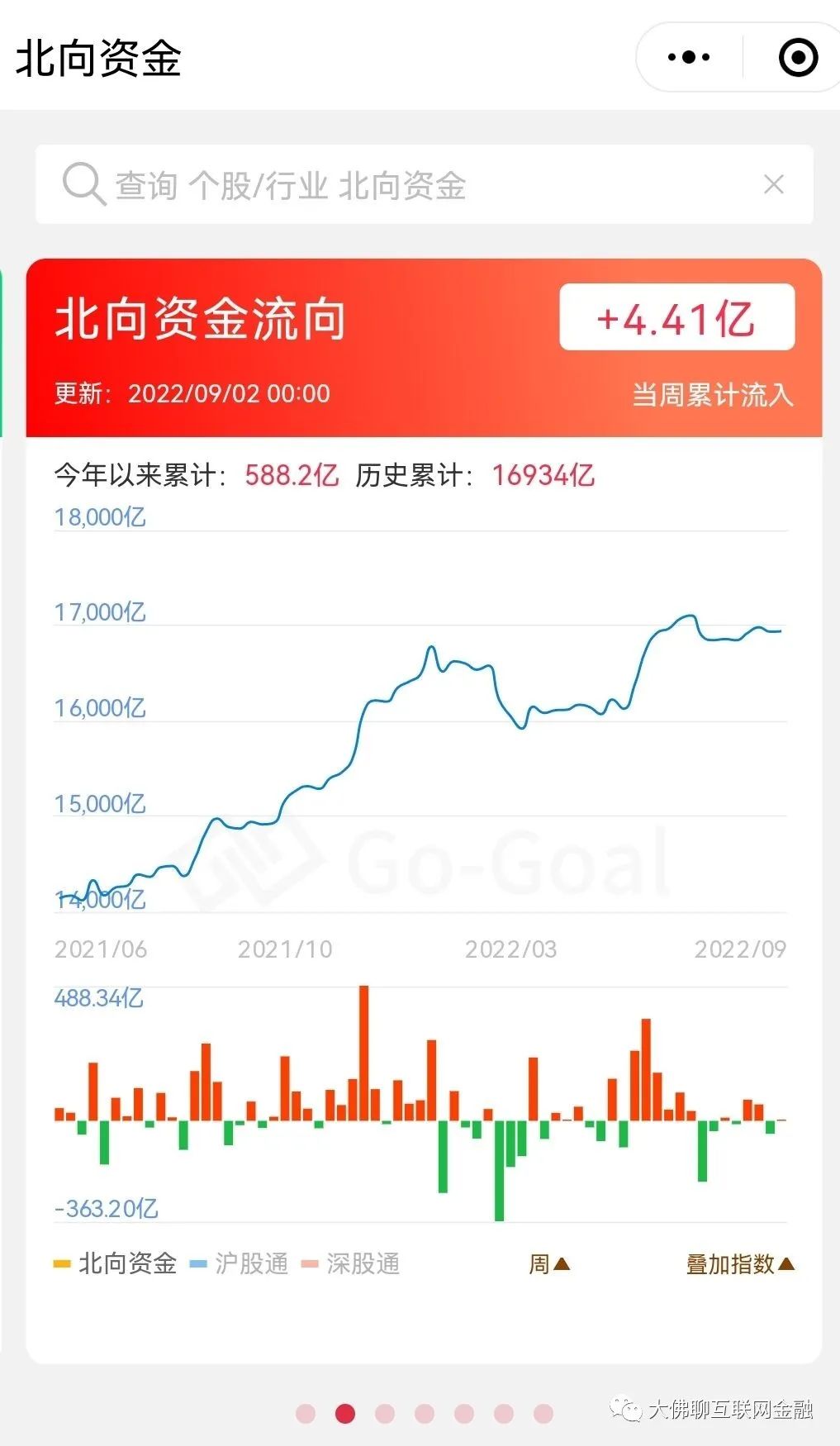Open the 叠加指数 overlay dropdown
The image size is (840, 1446).
click(740, 1263)
